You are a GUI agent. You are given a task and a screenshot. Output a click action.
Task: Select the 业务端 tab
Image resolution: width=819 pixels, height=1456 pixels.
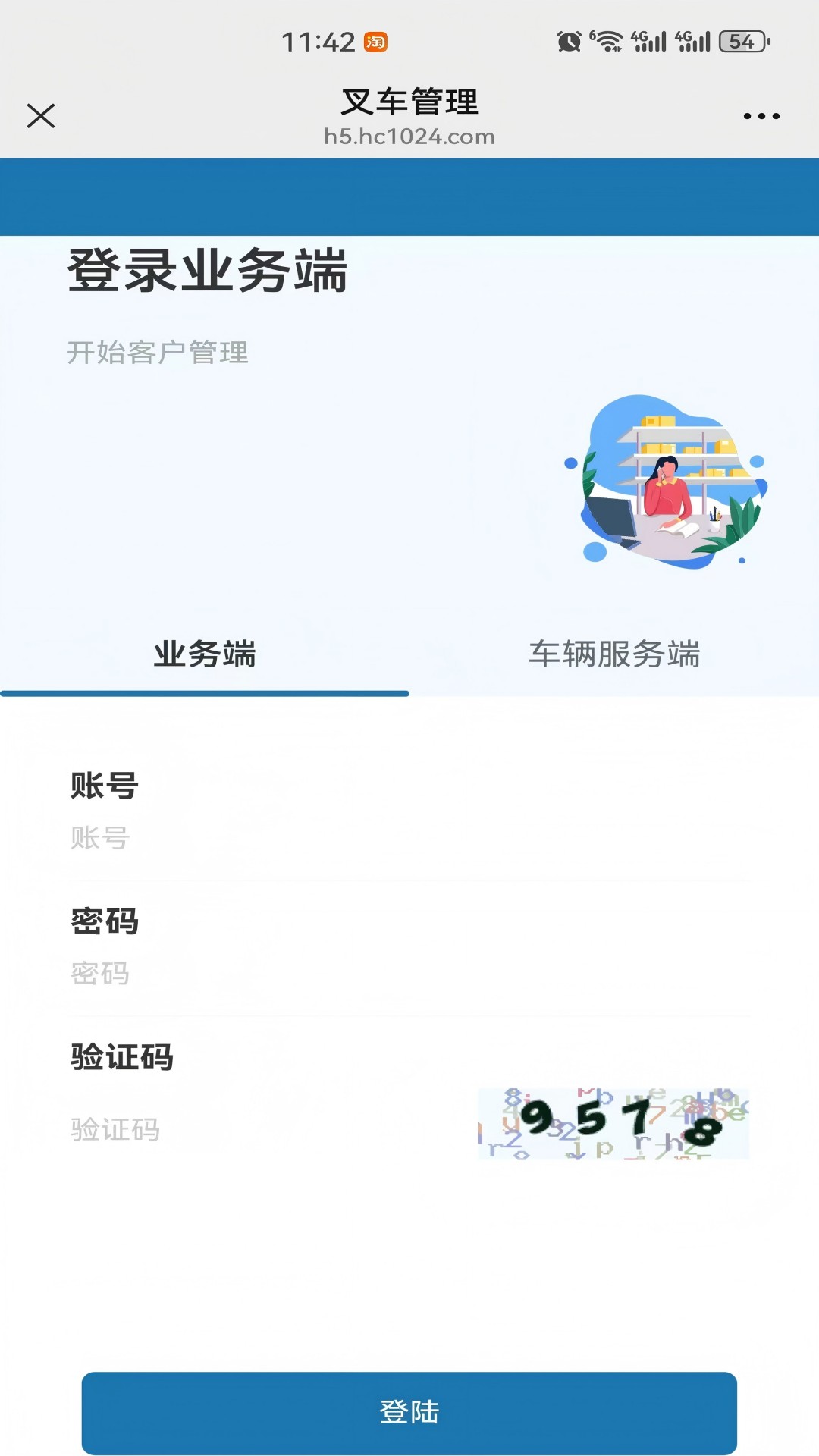click(x=205, y=654)
